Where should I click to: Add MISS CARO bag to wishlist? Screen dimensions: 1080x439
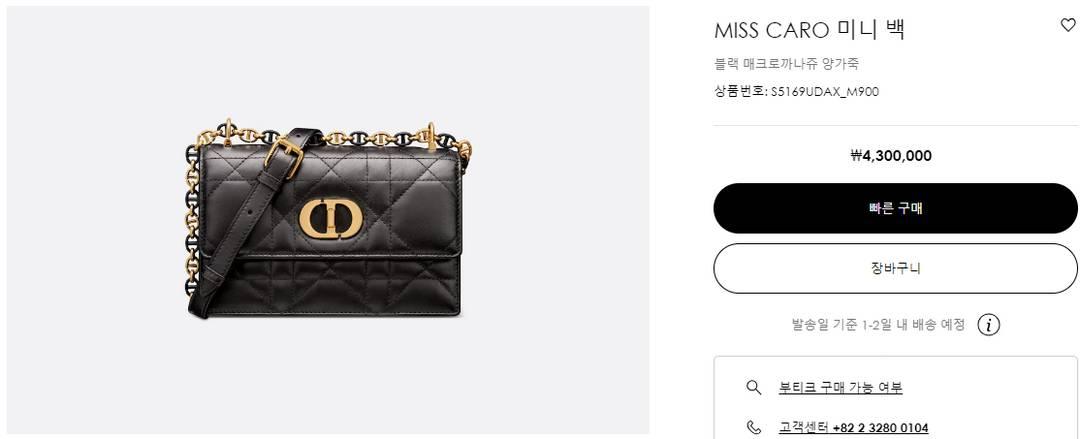[x=1067, y=26]
